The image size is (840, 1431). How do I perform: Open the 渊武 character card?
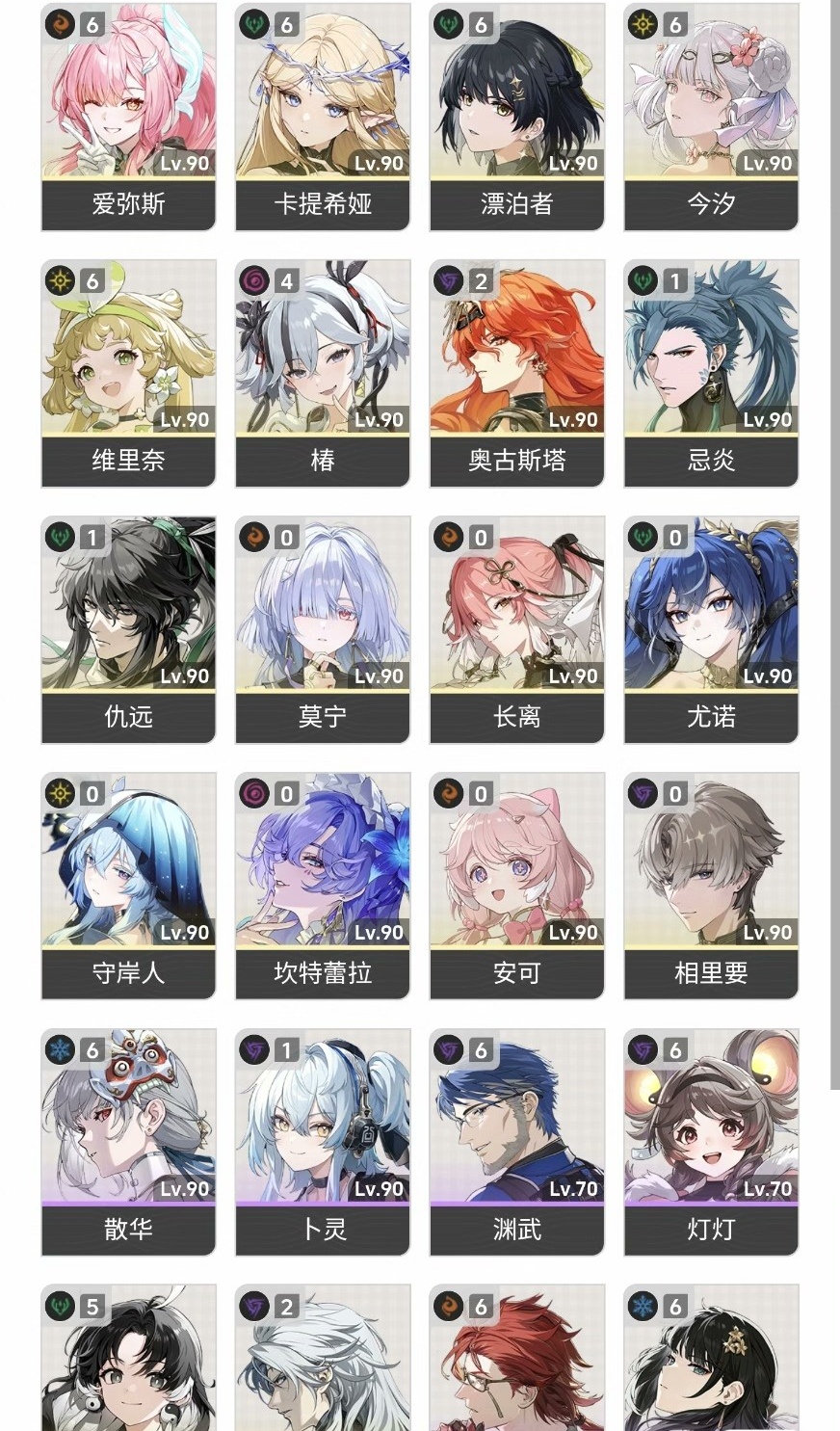pyautogui.click(x=517, y=1141)
